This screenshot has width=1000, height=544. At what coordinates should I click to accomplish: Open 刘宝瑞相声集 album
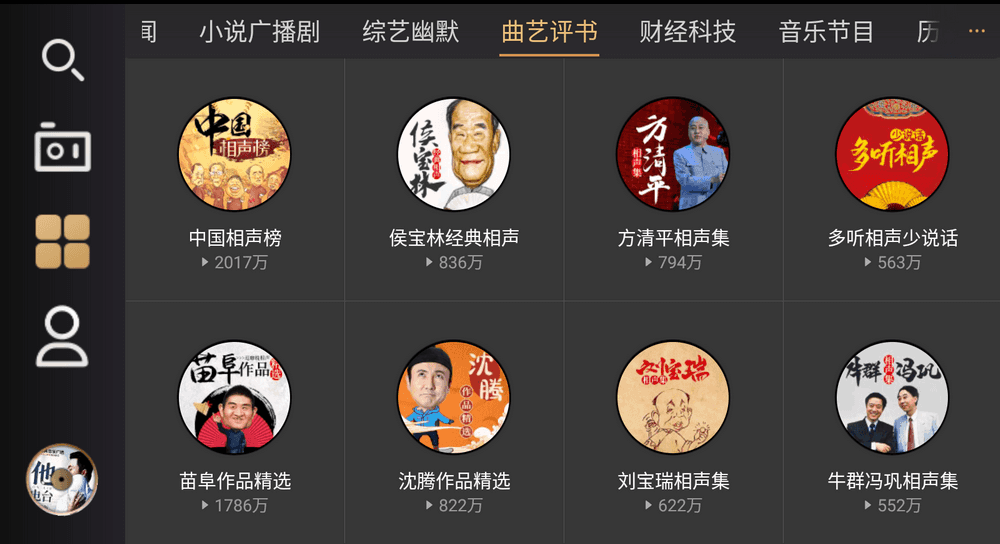click(x=673, y=397)
